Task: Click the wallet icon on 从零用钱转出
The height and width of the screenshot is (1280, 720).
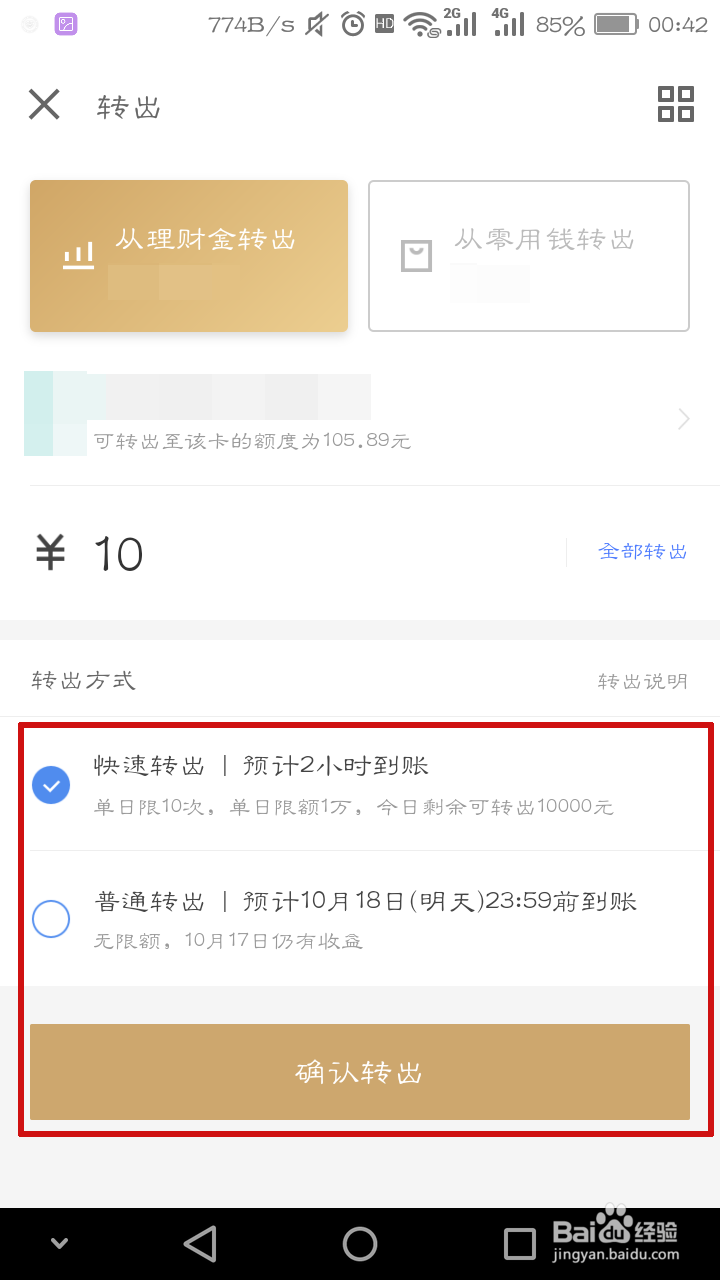Action: tap(415, 255)
